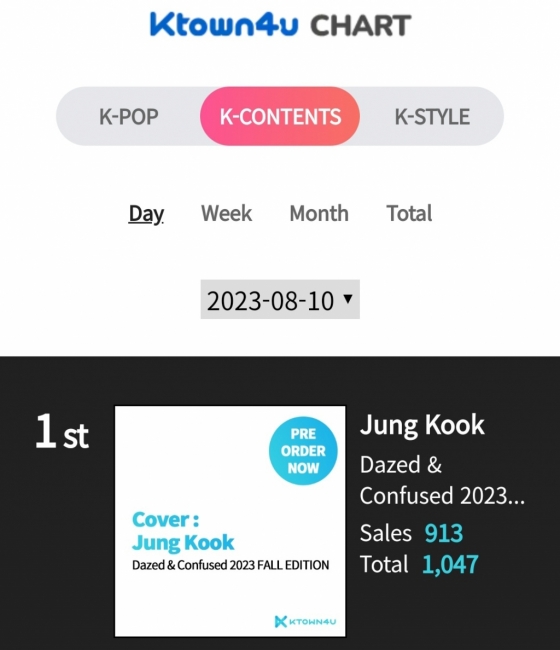Tap the Ktown4u CHART header logo
The height and width of the screenshot is (650, 560).
click(280, 25)
